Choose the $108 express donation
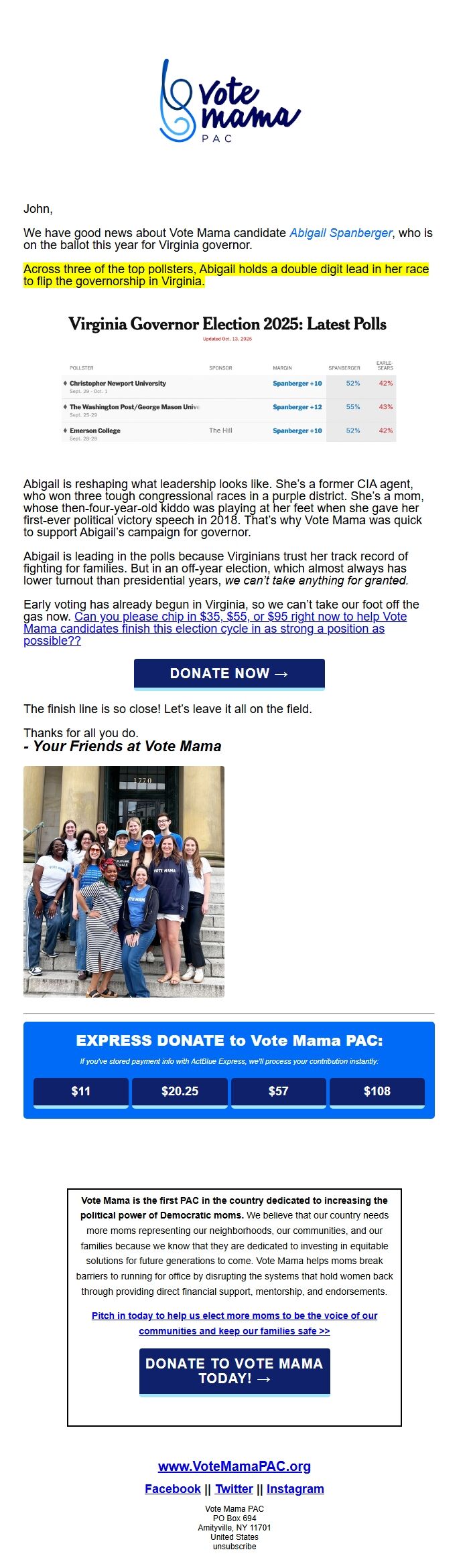 (x=377, y=1092)
